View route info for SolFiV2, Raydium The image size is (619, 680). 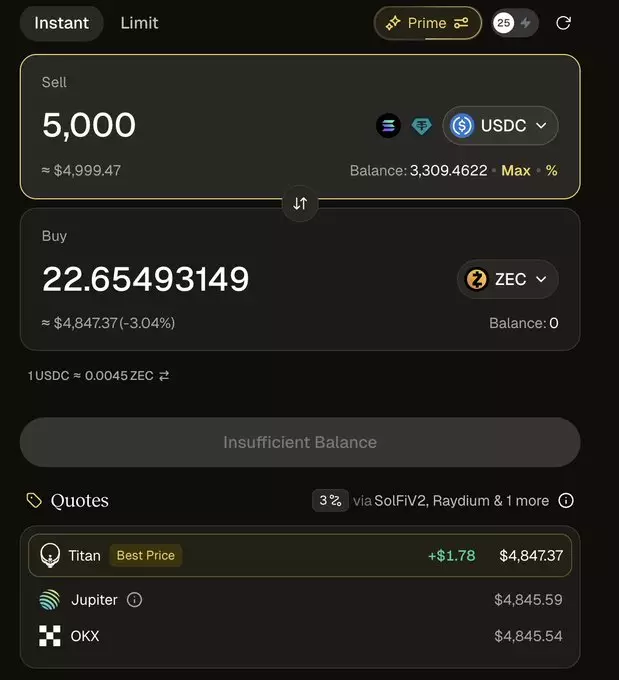tap(565, 500)
